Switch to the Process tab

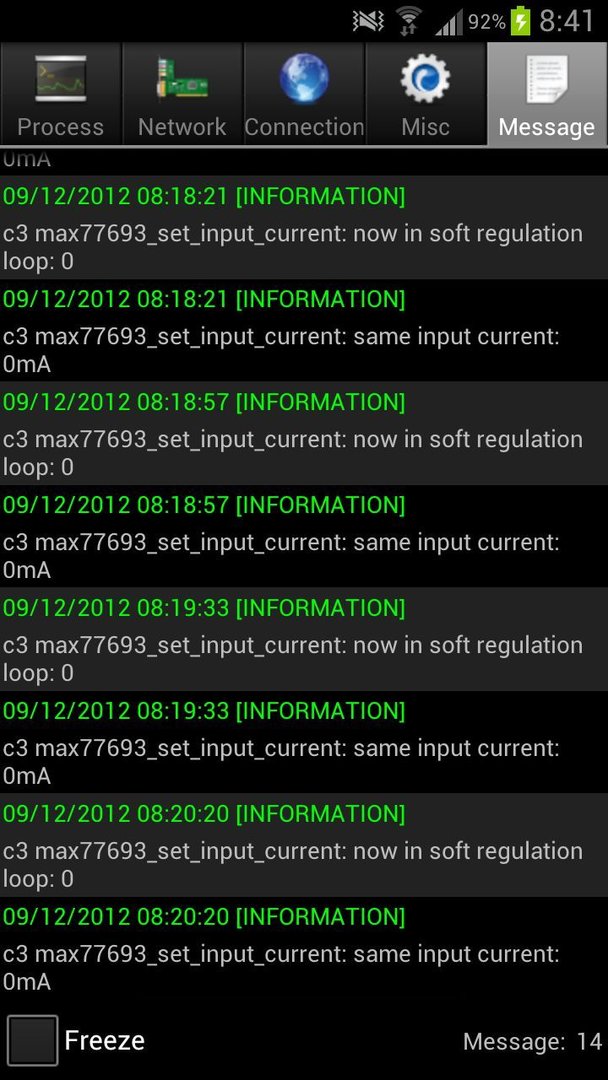tap(61, 94)
